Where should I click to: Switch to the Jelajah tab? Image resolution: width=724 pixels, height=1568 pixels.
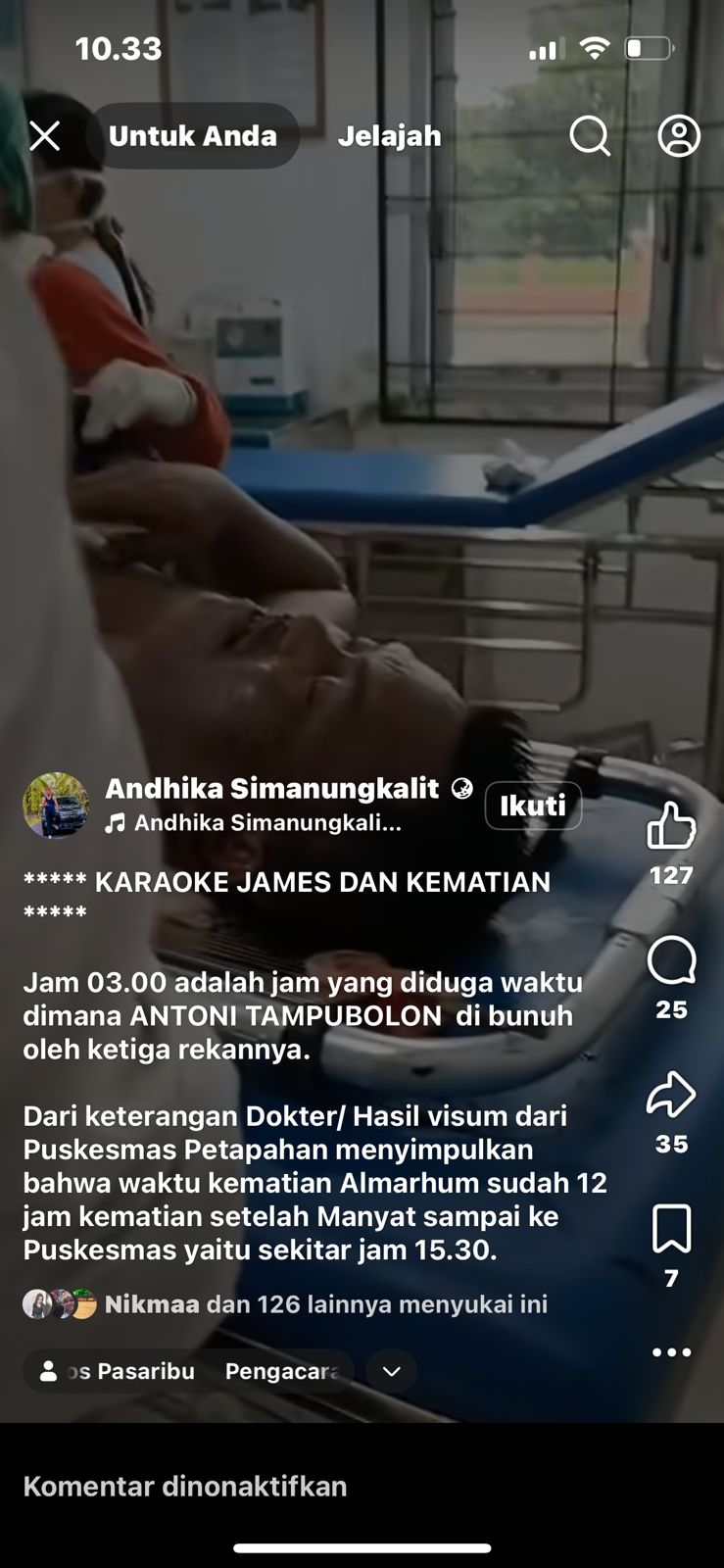389,136
